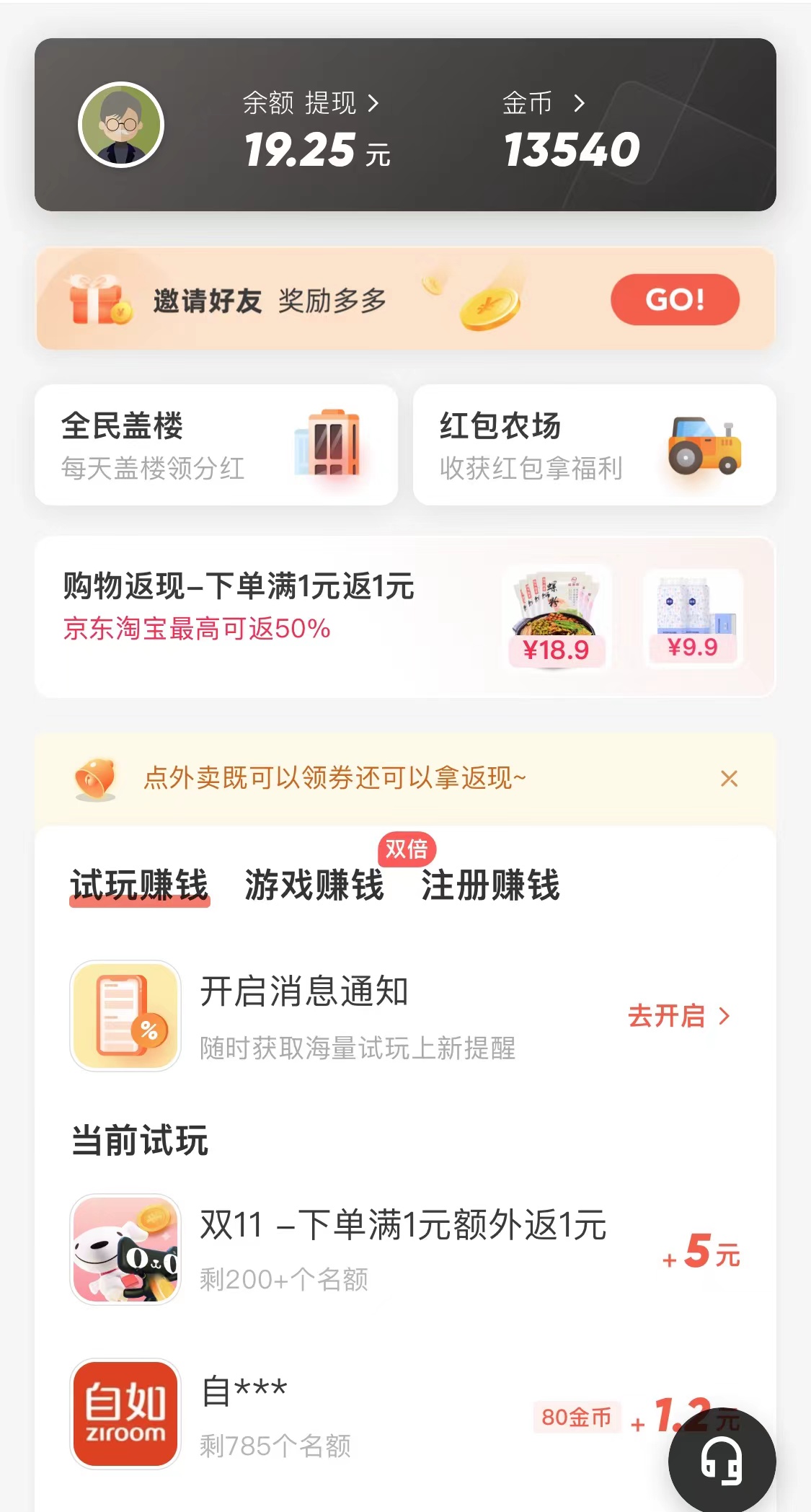
Task: Open the ¥9.9 product tile
Action: [692, 617]
